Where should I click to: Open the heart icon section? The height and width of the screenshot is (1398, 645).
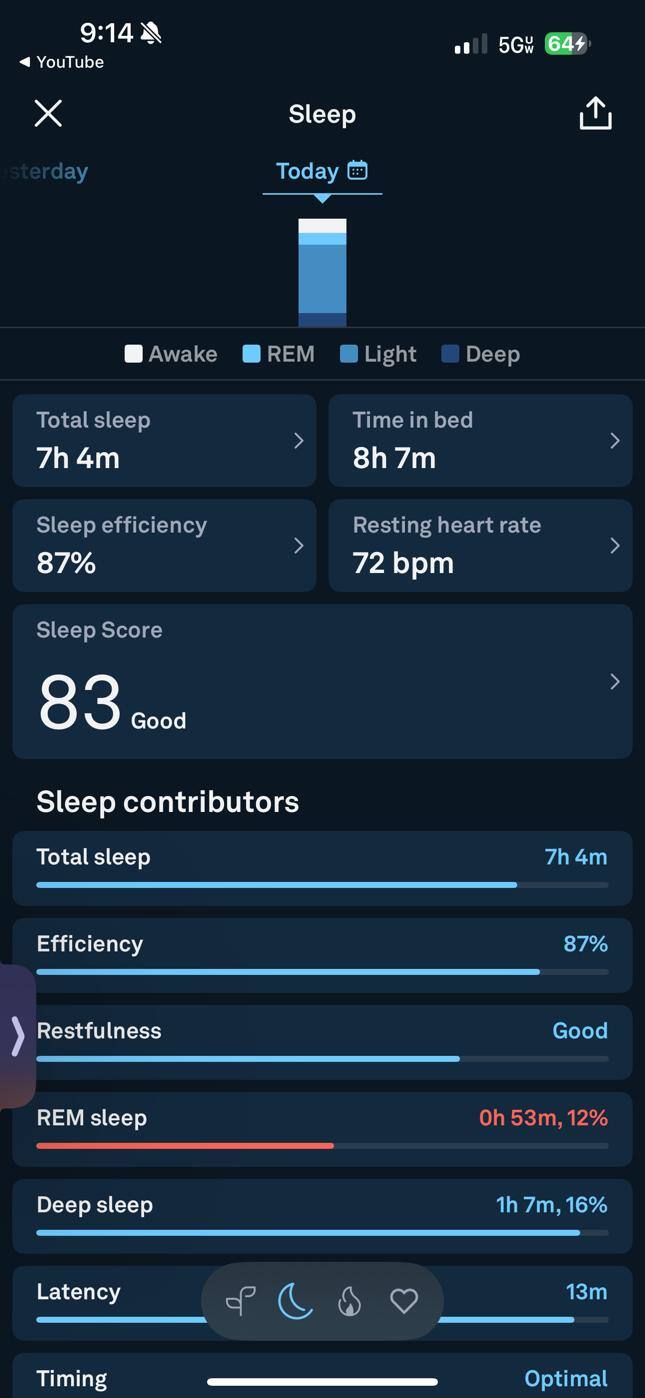(403, 1301)
